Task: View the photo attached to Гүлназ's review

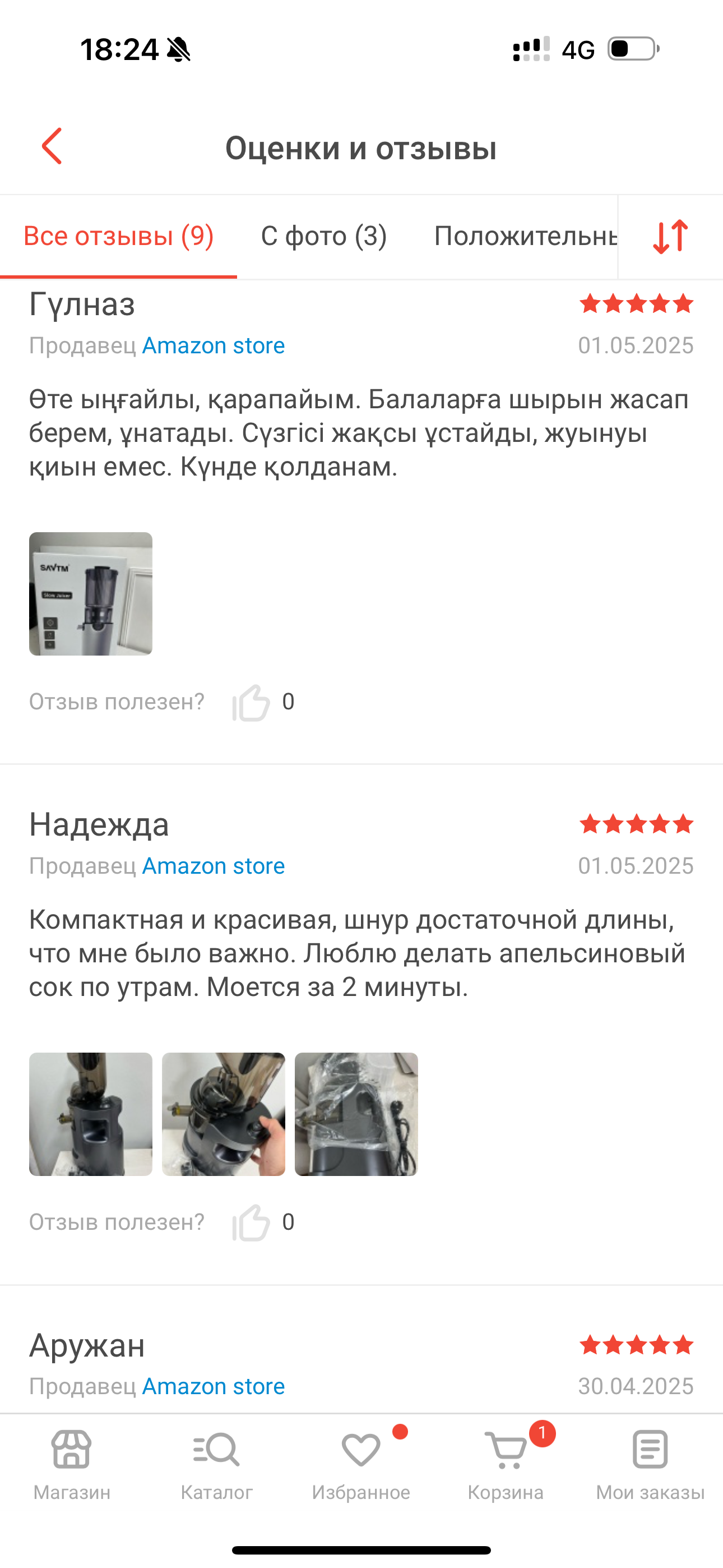Action: 91,593
